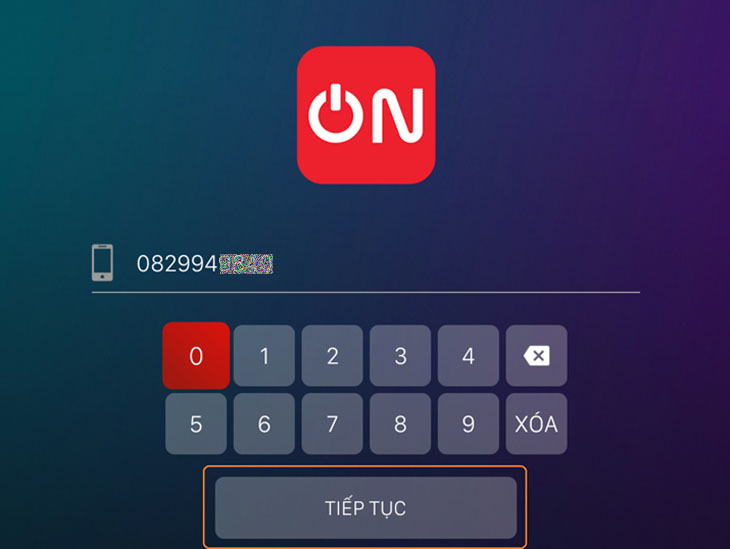Tap the number 5 key
The image size is (730, 549).
tap(196, 424)
